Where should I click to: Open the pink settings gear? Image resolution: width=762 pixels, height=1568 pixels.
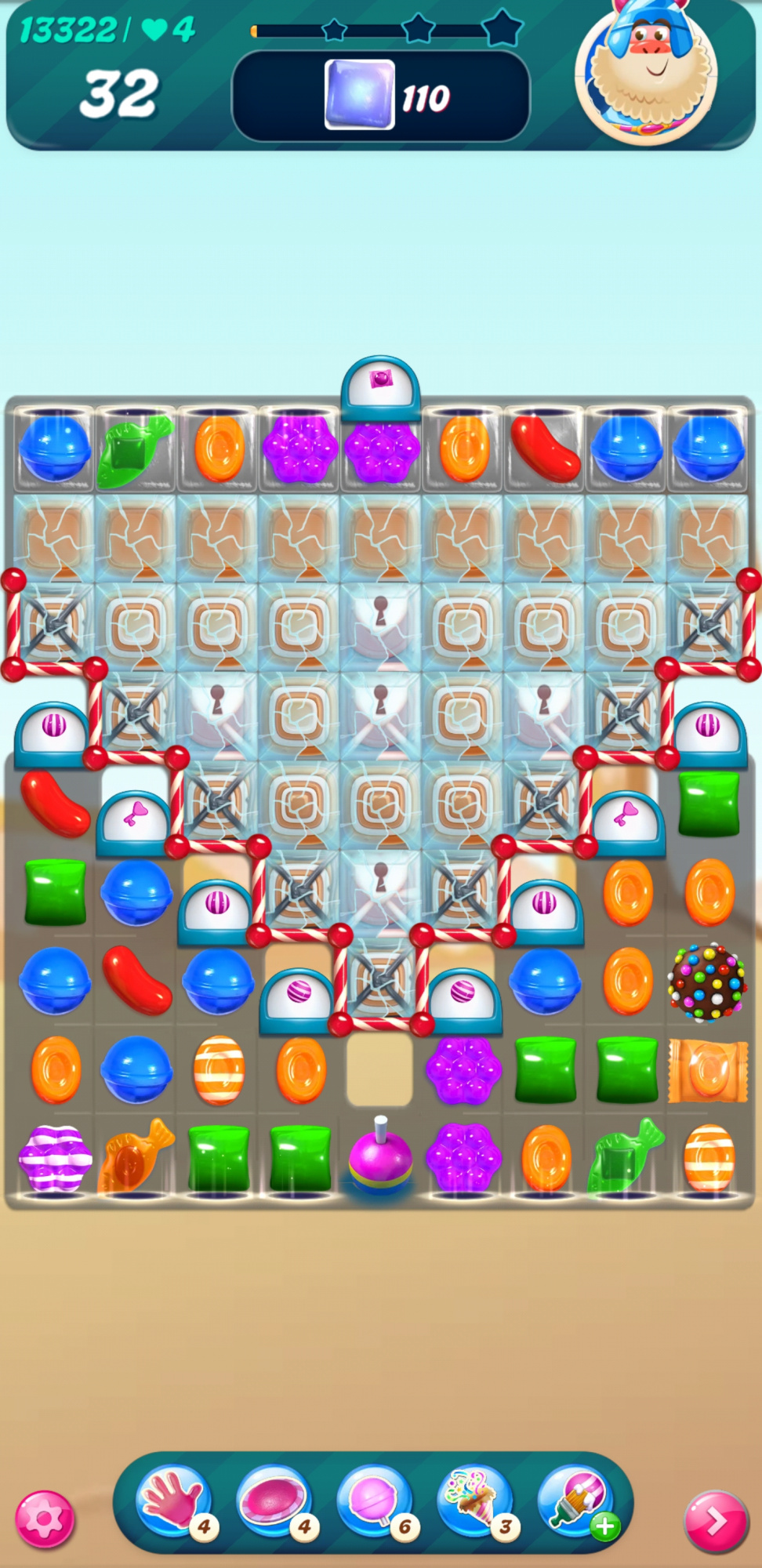coord(45,1519)
